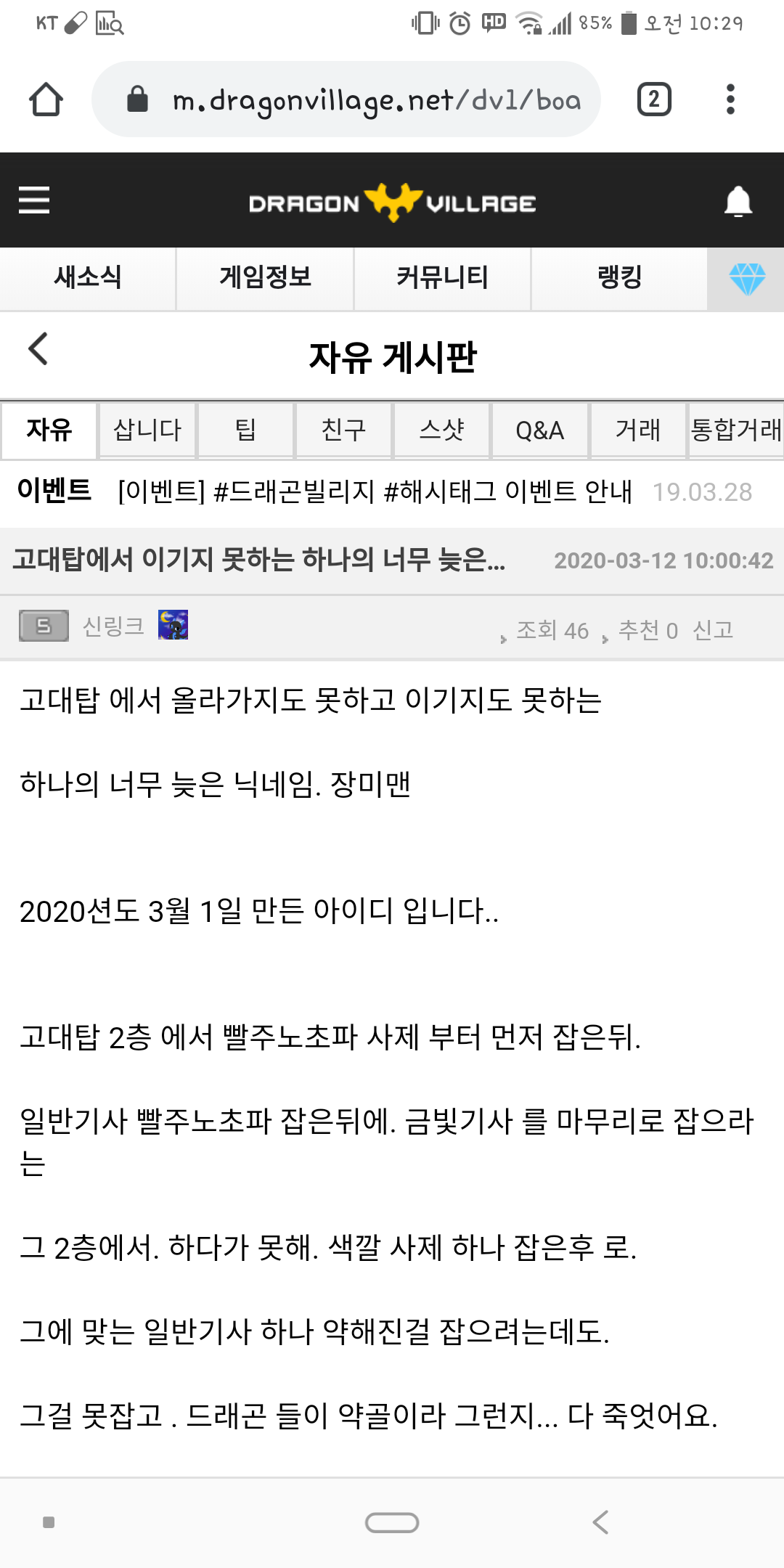The height and width of the screenshot is (1568, 784).
Task: Select the 스샷 board tab
Action: 441,430
